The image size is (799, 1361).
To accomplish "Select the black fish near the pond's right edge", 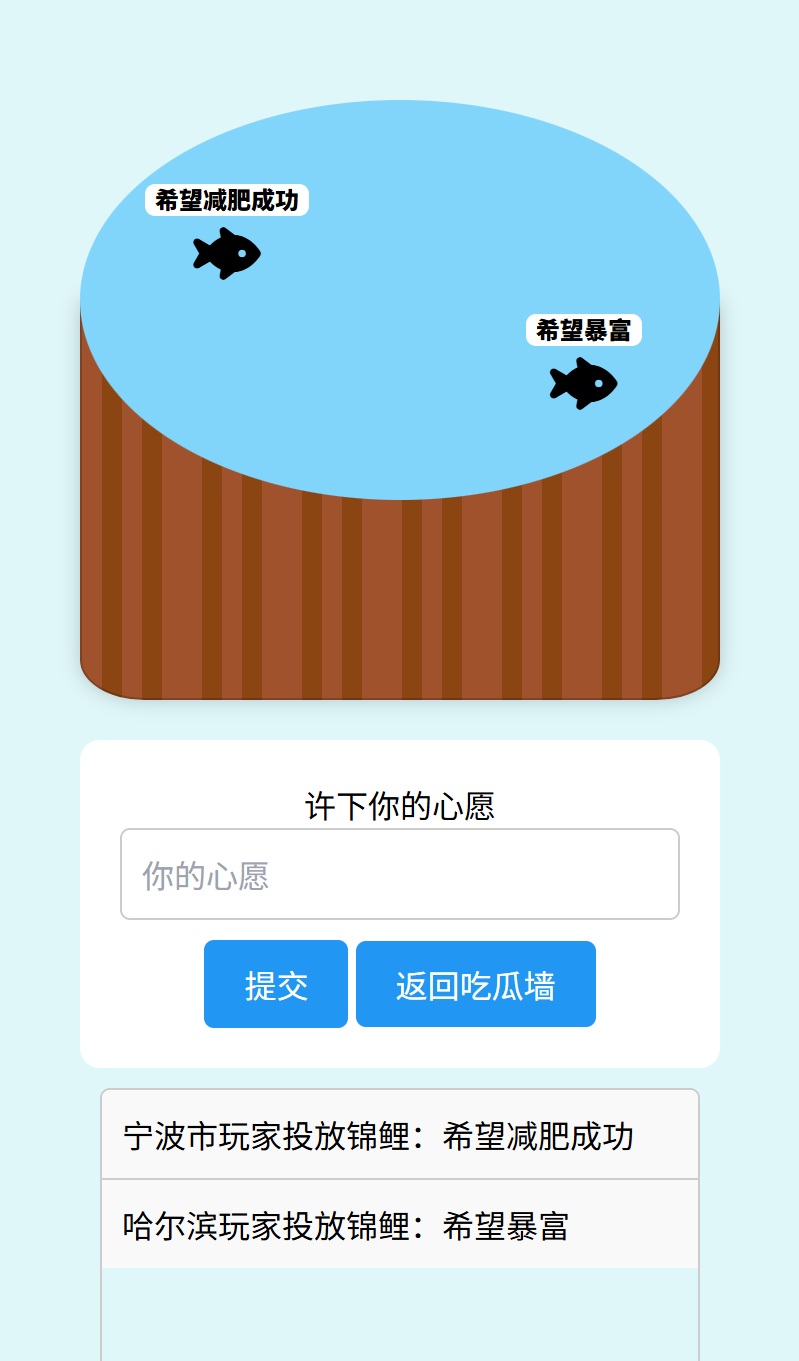I will click(x=582, y=383).
